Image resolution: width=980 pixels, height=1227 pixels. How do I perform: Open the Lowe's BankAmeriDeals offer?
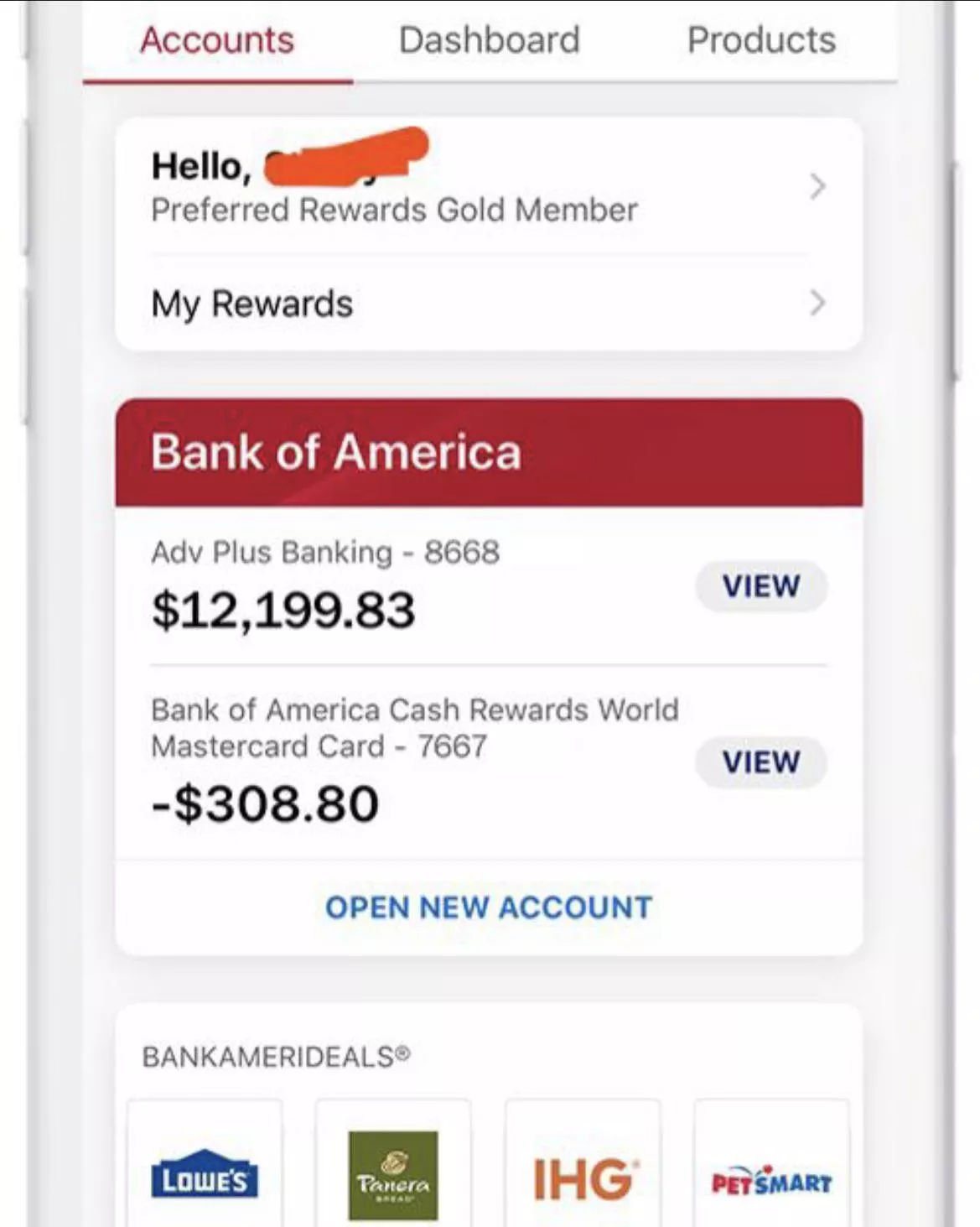tap(205, 1174)
